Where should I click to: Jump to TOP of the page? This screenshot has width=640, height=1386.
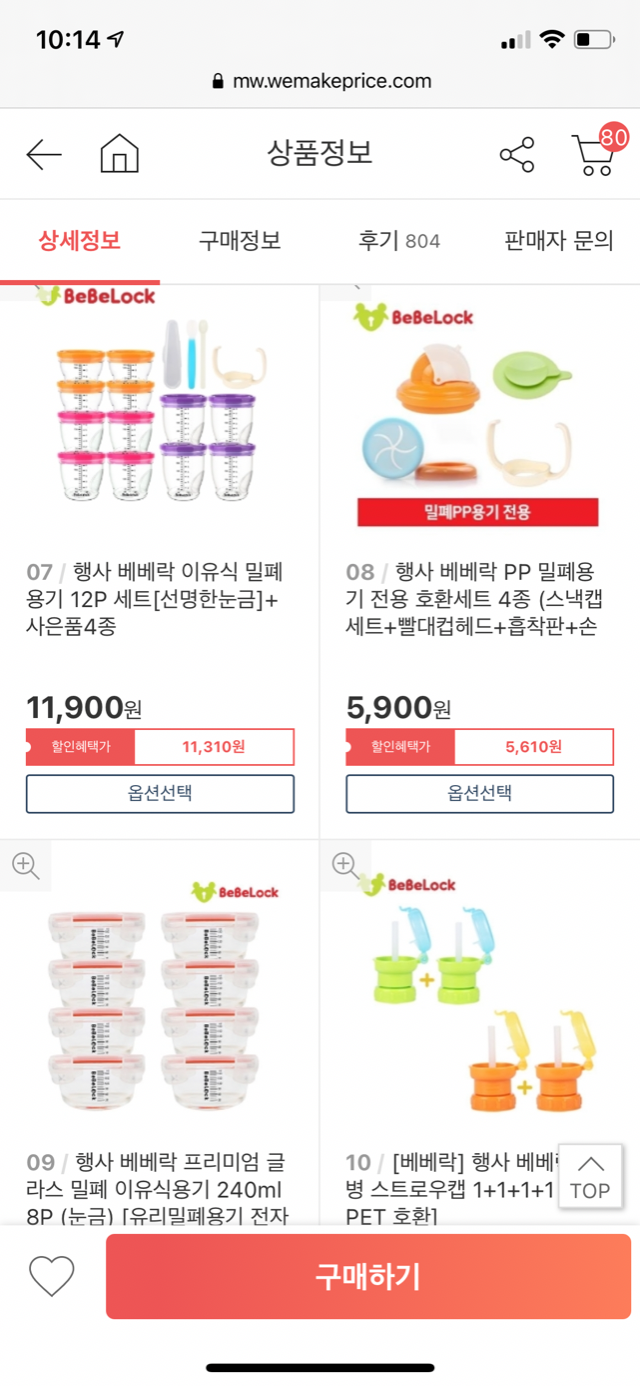point(589,1176)
